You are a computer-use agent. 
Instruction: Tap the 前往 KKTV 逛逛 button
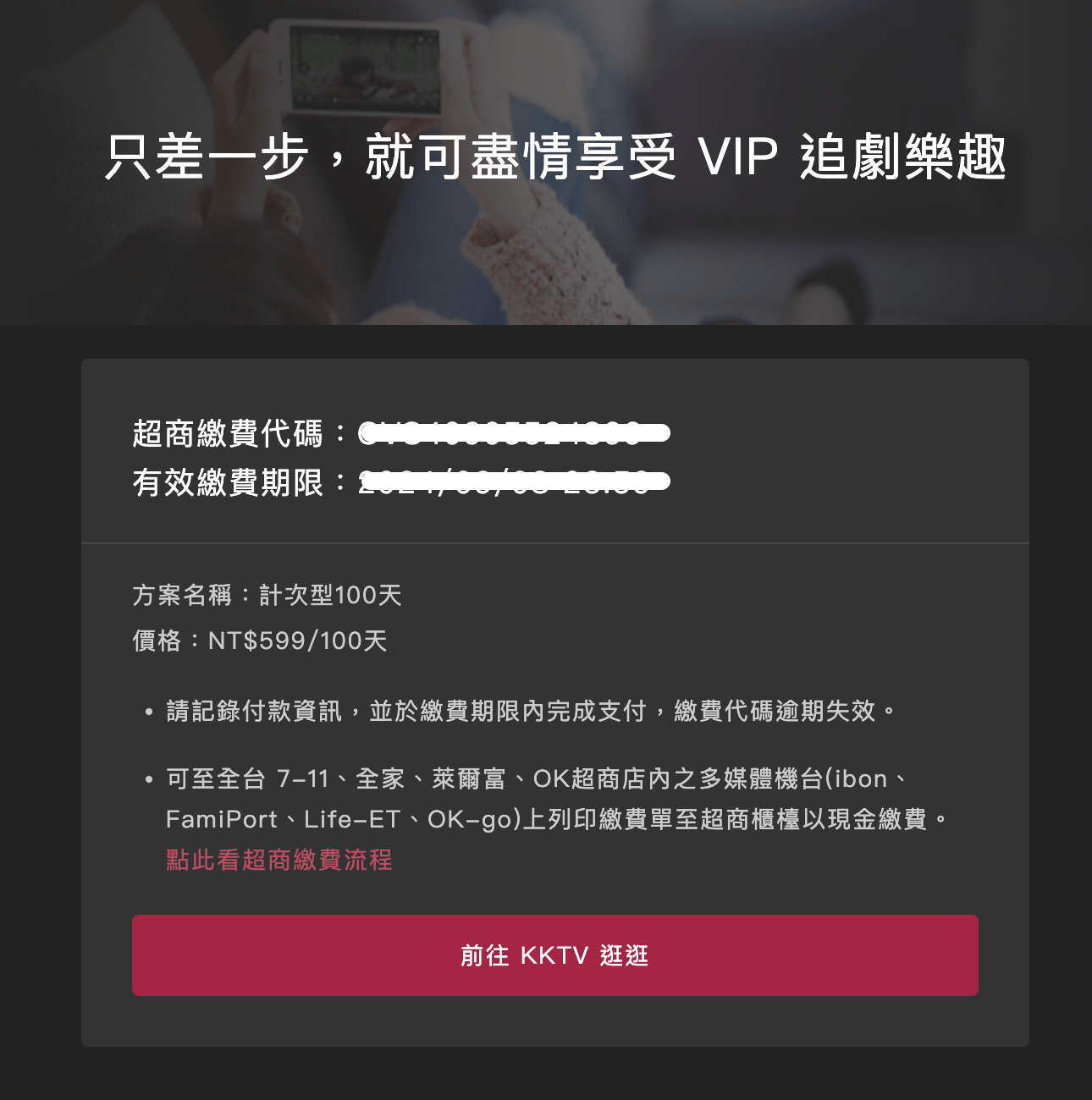[554, 955]
